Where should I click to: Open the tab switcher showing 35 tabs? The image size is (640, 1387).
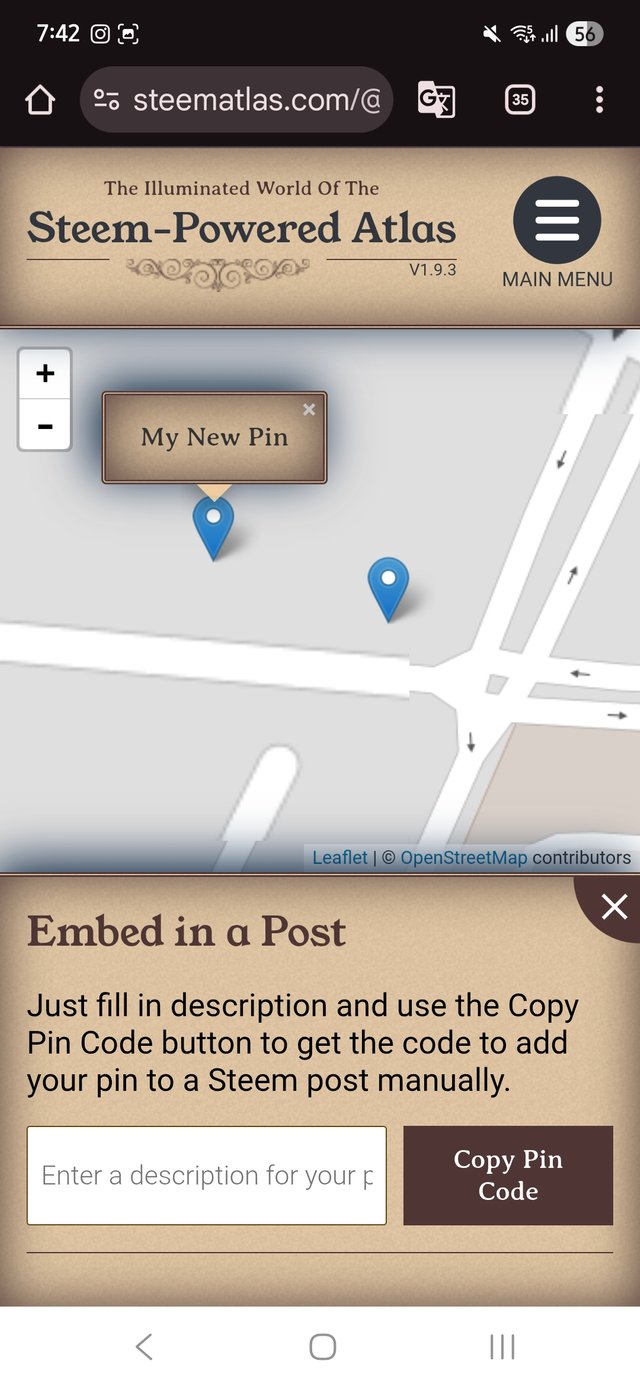point(520,100)
